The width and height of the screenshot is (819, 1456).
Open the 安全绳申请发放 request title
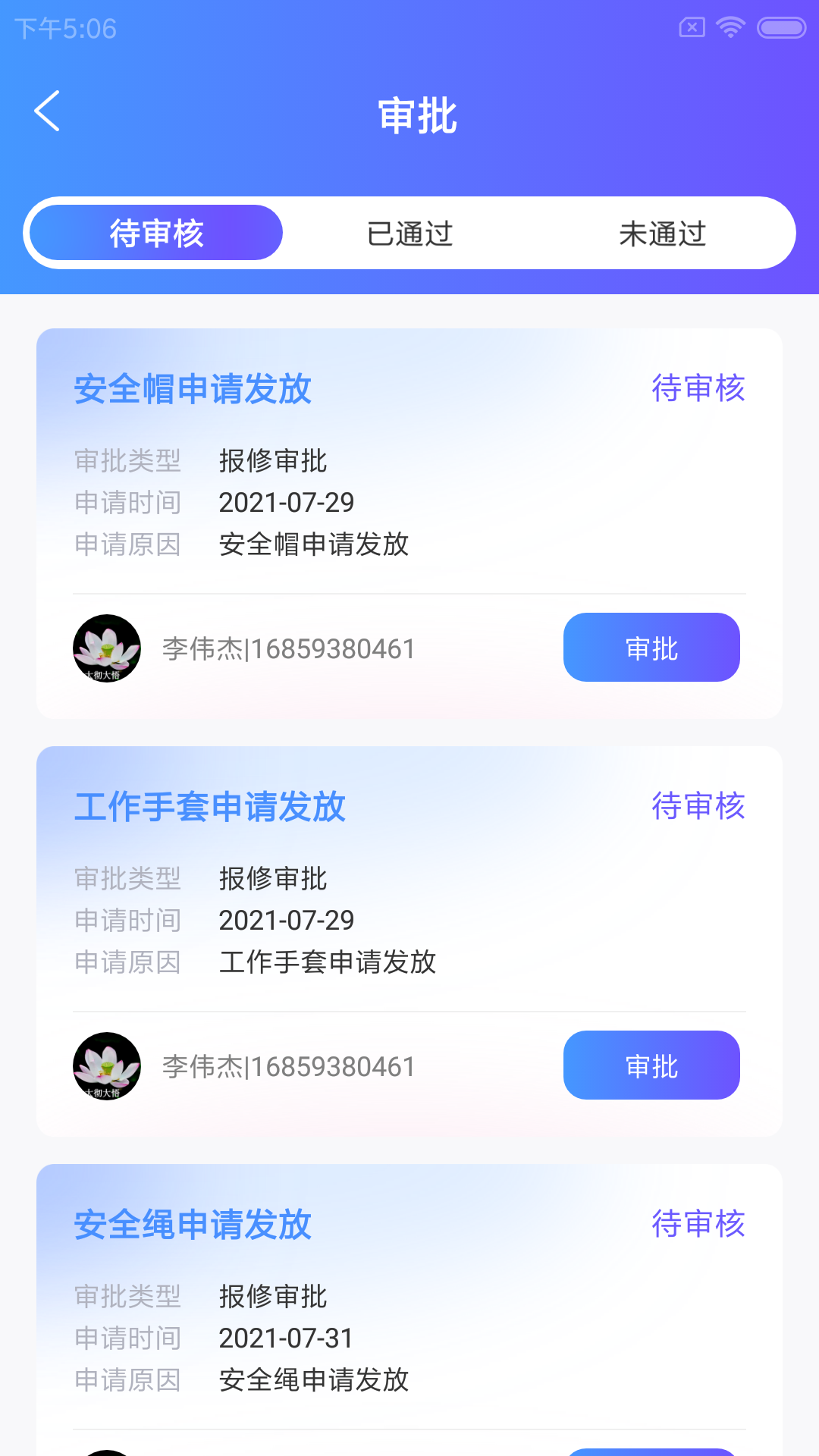[x=192, y=1225]
